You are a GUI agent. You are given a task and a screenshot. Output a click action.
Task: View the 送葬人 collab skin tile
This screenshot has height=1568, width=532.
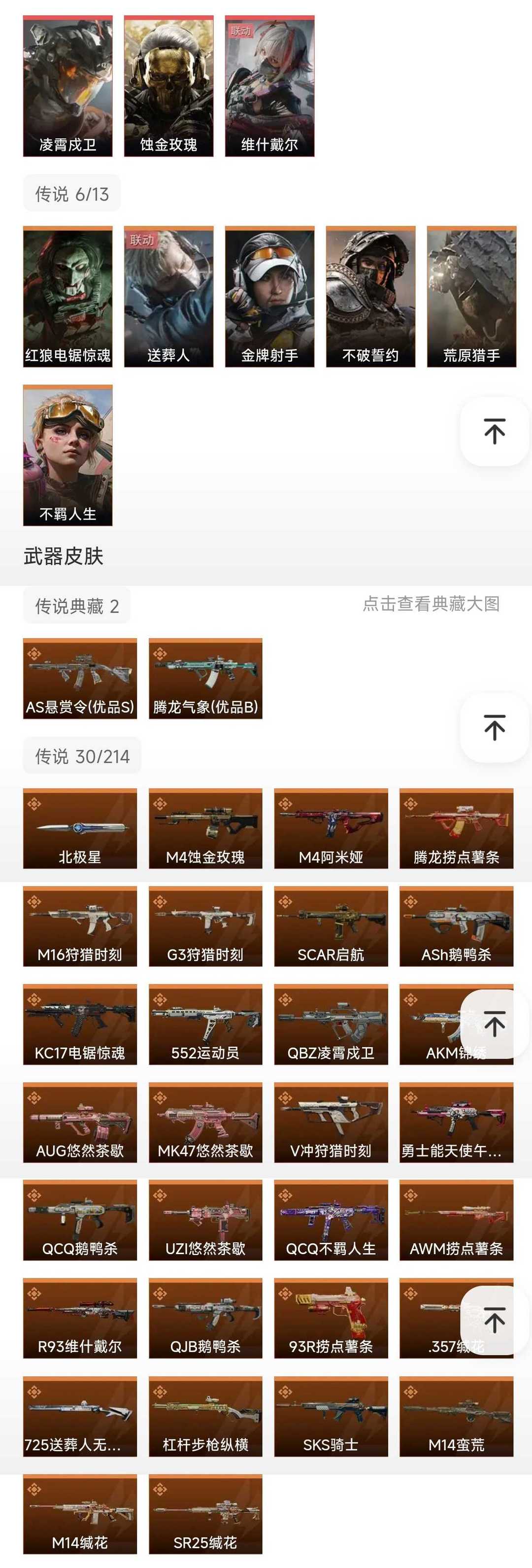pos(168,297)
